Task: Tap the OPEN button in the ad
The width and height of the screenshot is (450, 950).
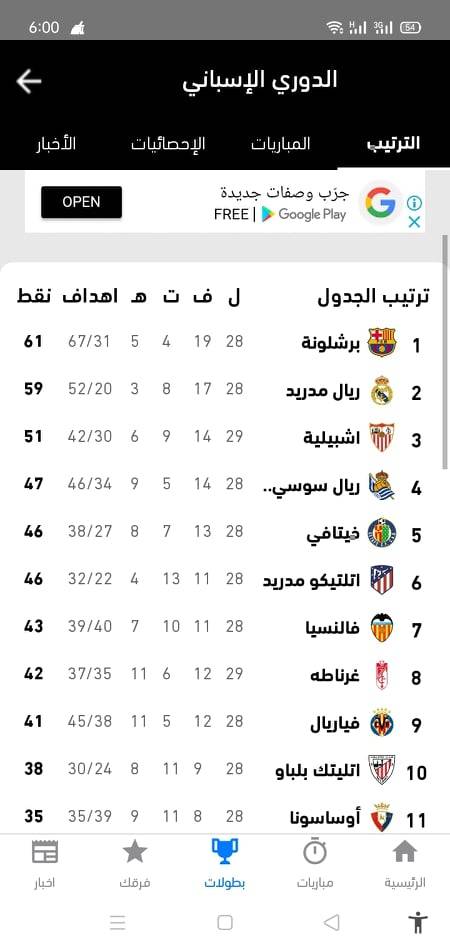Action: tap(81, 202)
